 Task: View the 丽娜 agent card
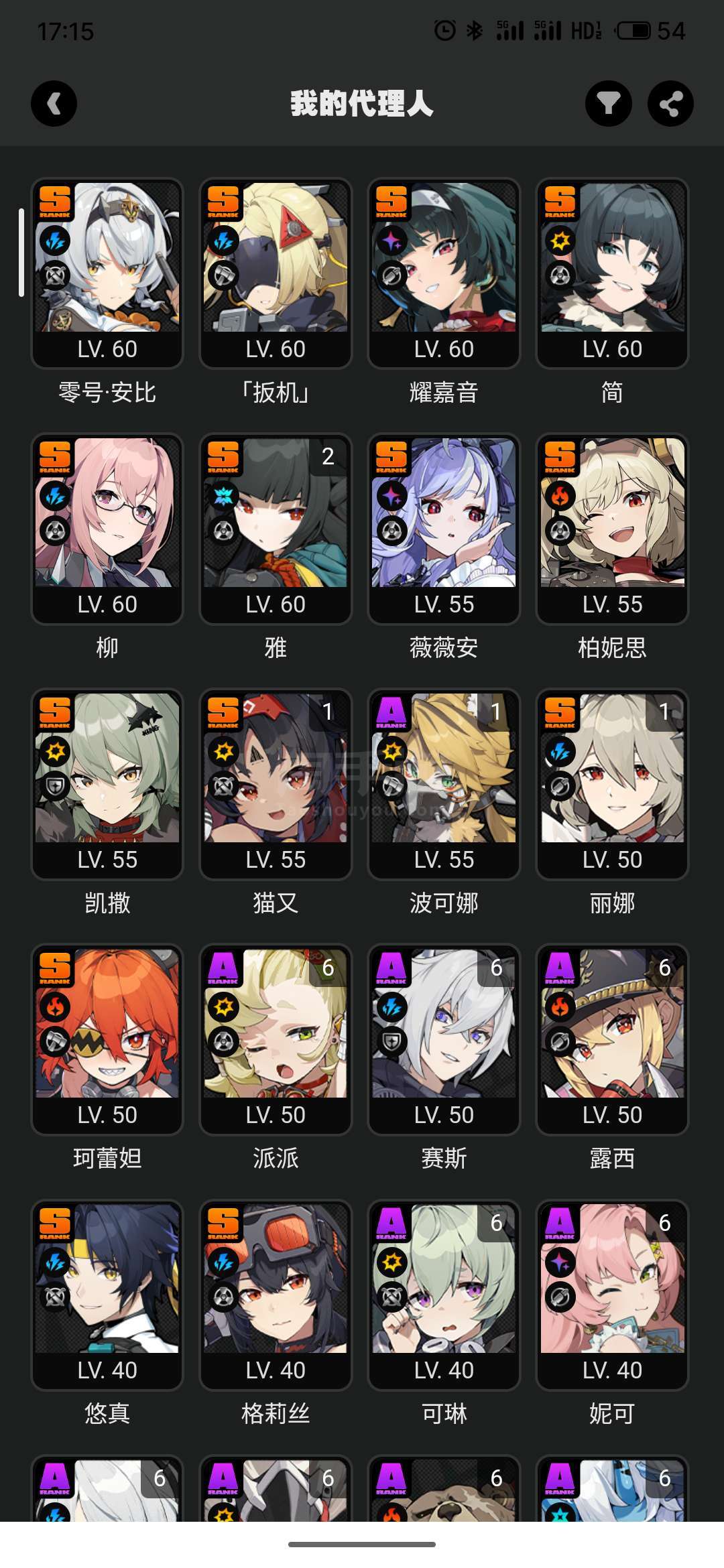click(x=612, y=784)
